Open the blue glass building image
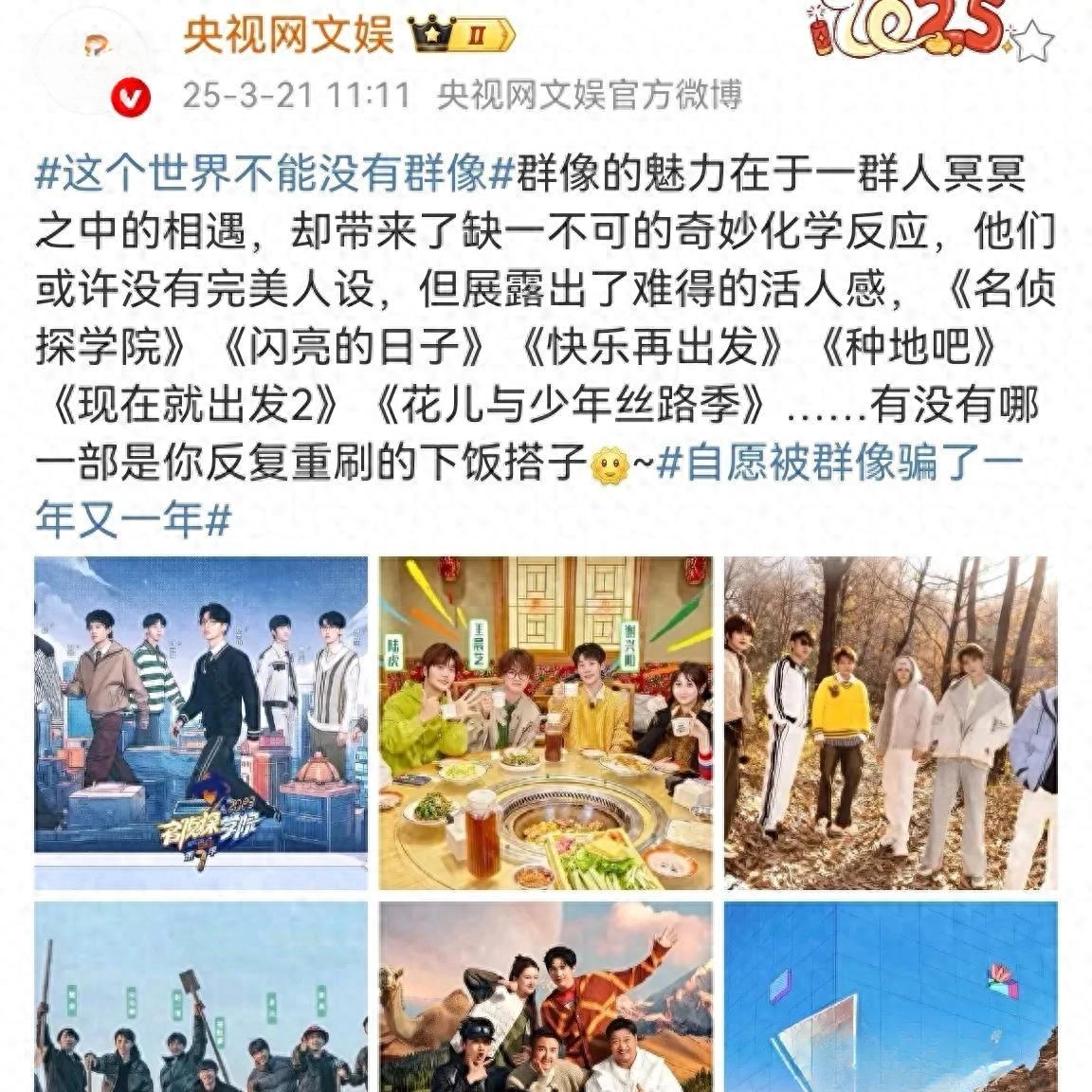Screen dimensions: 1092x1092 [890, 995]
